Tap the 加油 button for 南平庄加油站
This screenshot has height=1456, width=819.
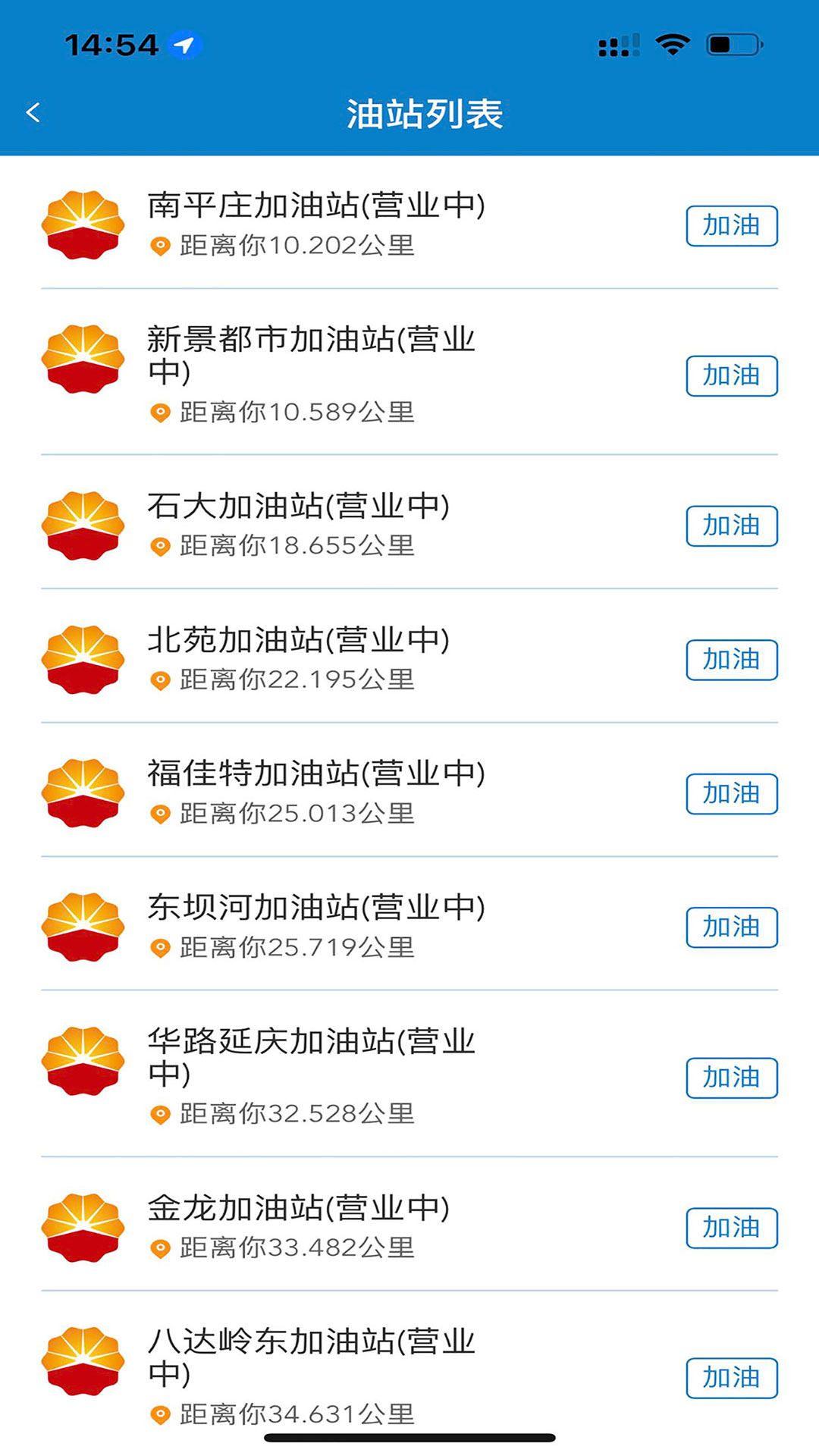(x=731, y=225)
